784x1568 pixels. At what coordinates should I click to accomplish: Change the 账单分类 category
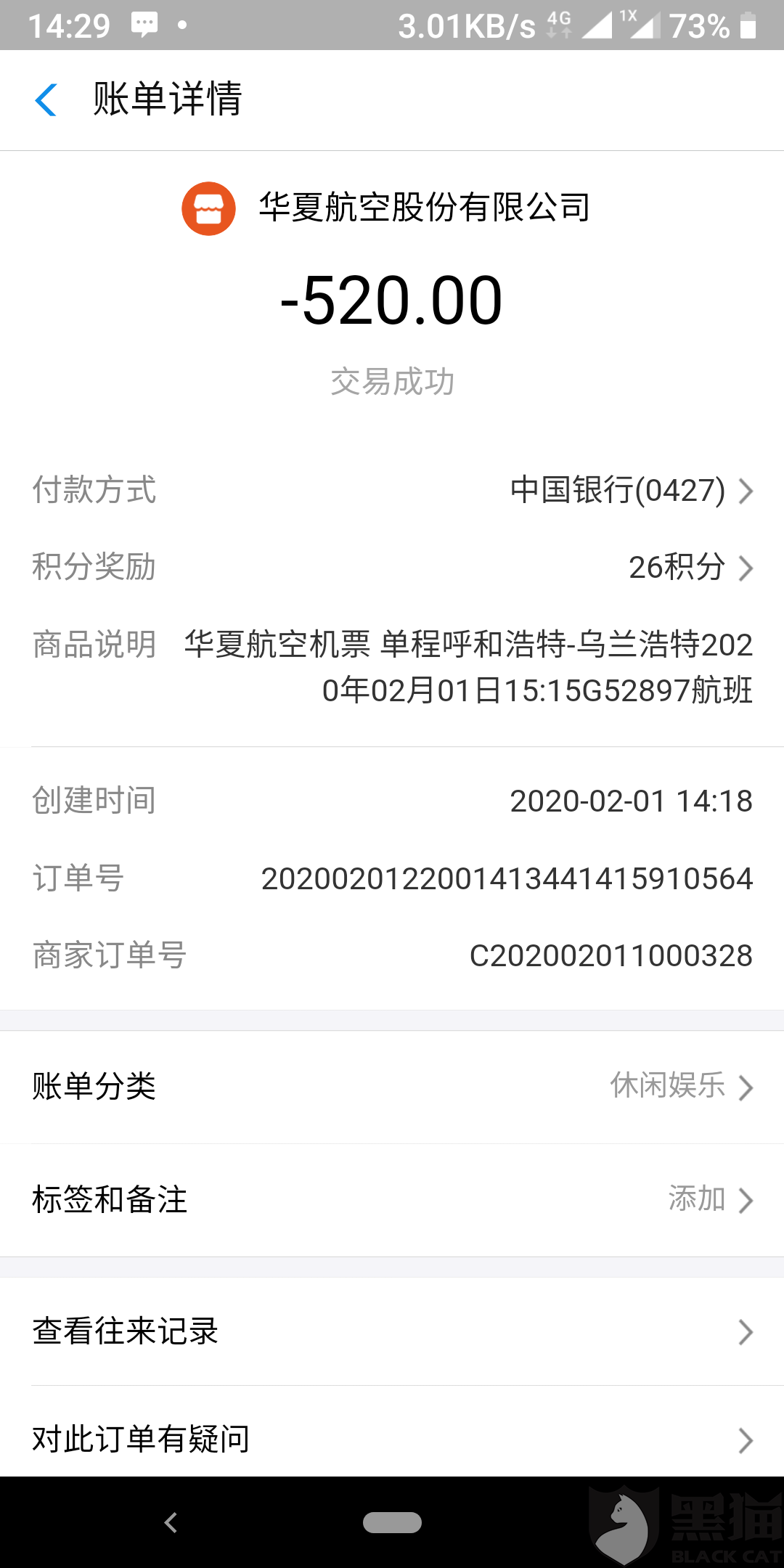click(392, 1087)
